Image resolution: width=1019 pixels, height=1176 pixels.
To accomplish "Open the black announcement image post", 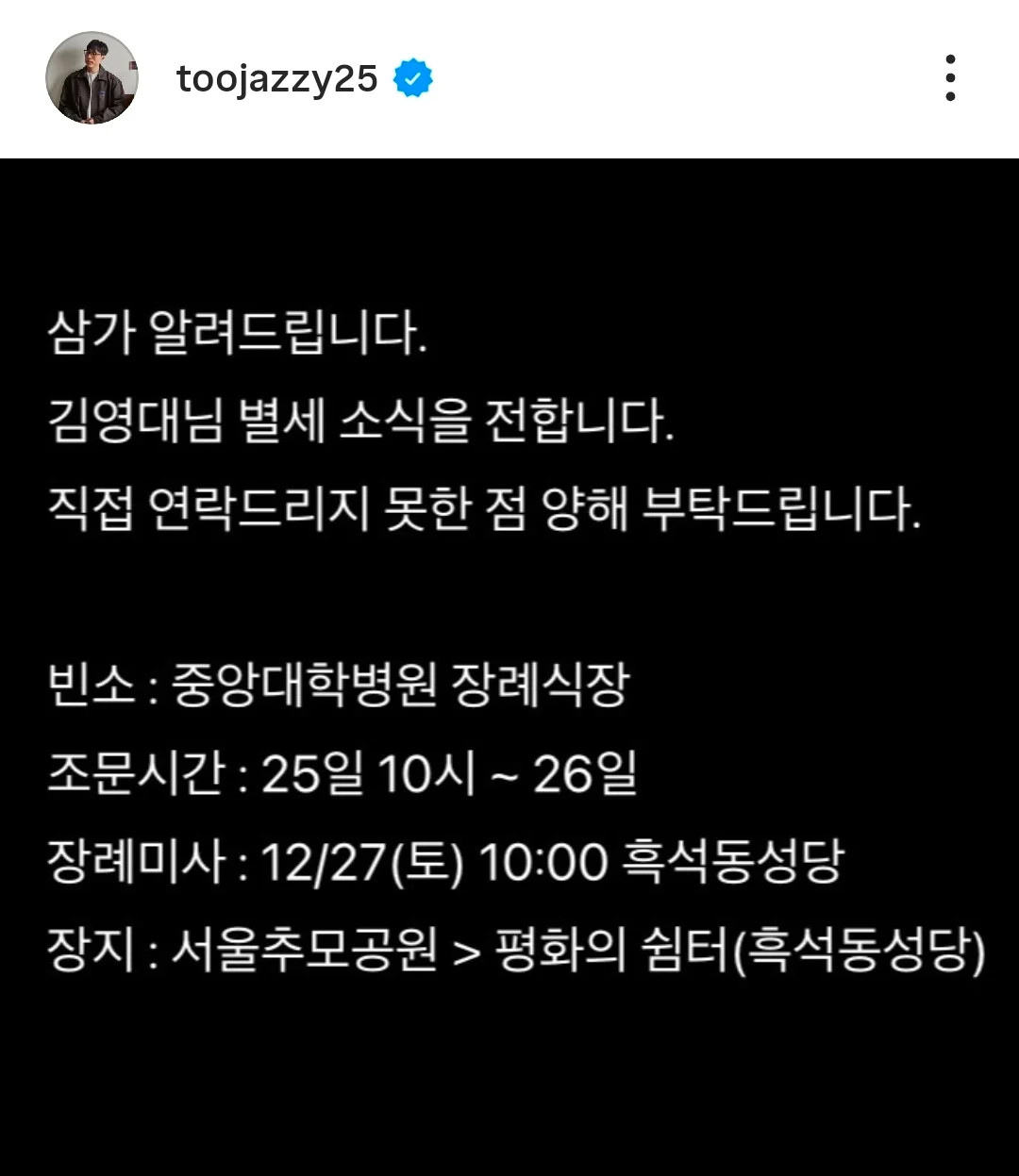I will [509, 667].
